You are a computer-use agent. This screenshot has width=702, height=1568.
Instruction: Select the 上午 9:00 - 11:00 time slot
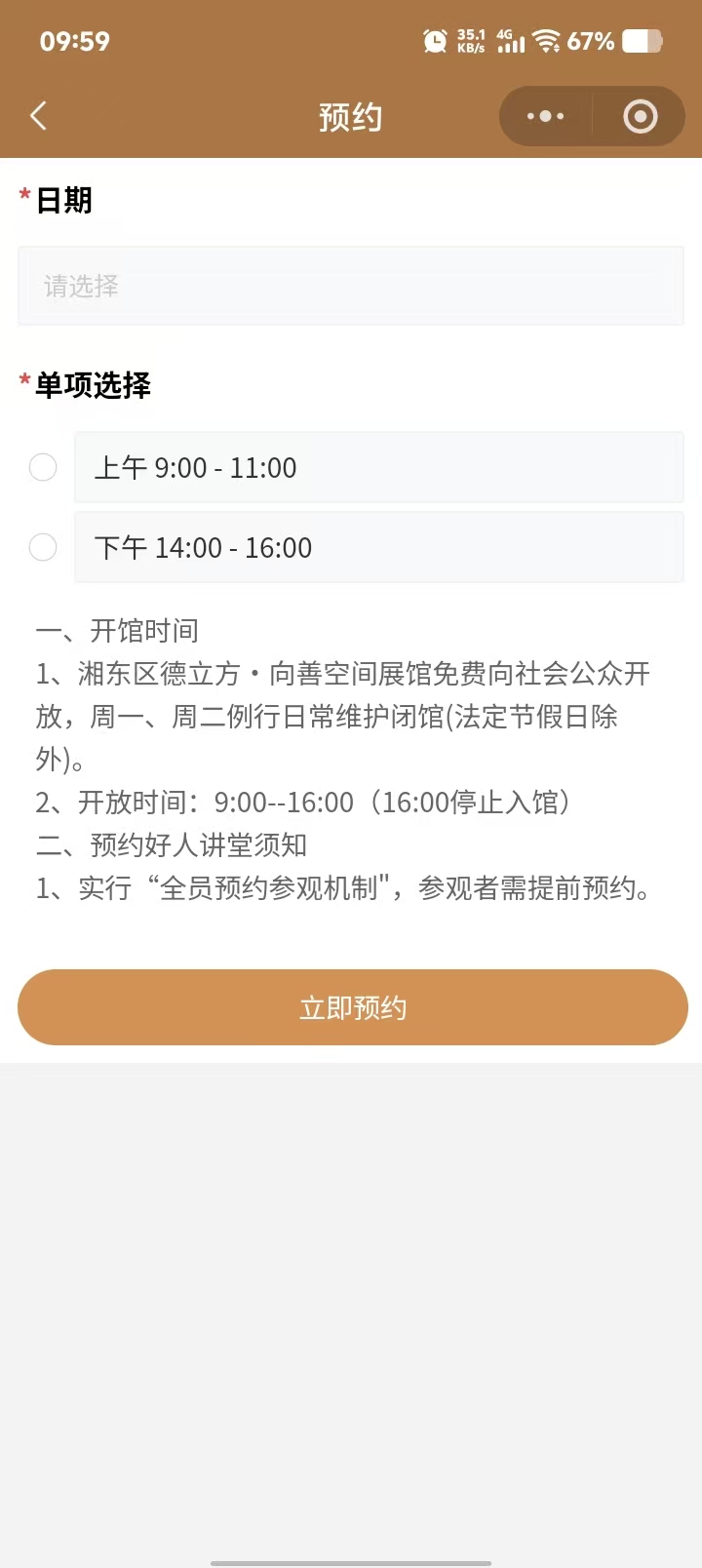pyautogui.click(x=43, y=467)
